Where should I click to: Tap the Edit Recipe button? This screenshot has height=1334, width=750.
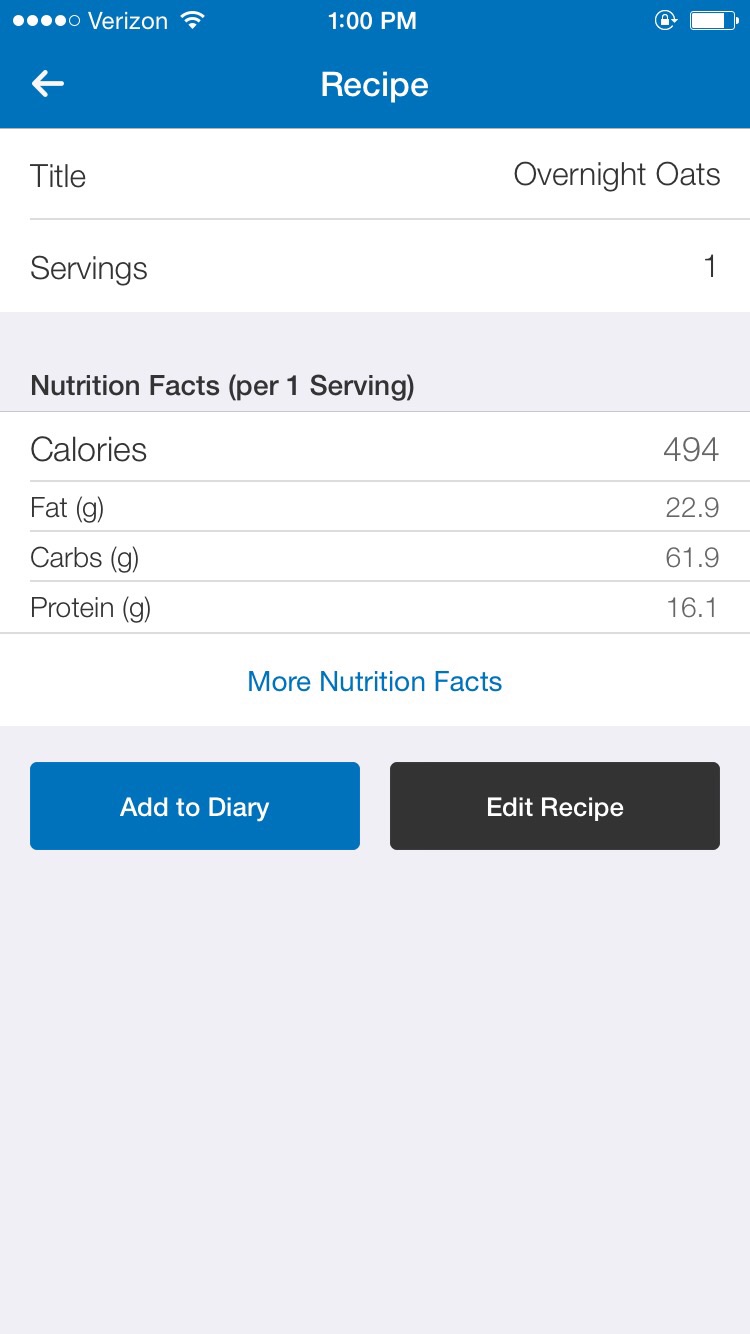coord(554,806)
